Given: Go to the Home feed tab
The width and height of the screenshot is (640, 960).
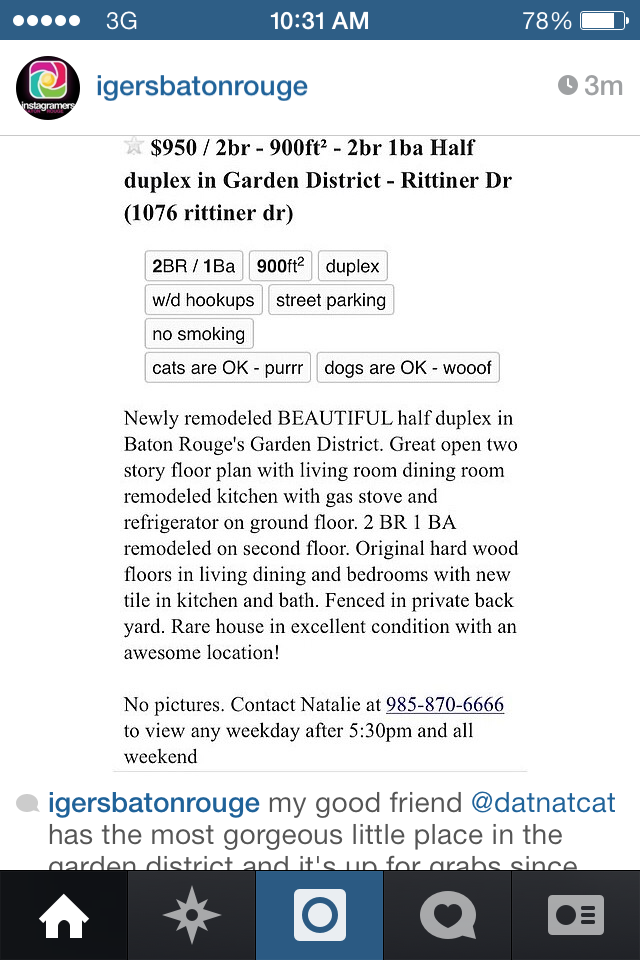Looking at the screenshot, I should click(x=64, y=915).
